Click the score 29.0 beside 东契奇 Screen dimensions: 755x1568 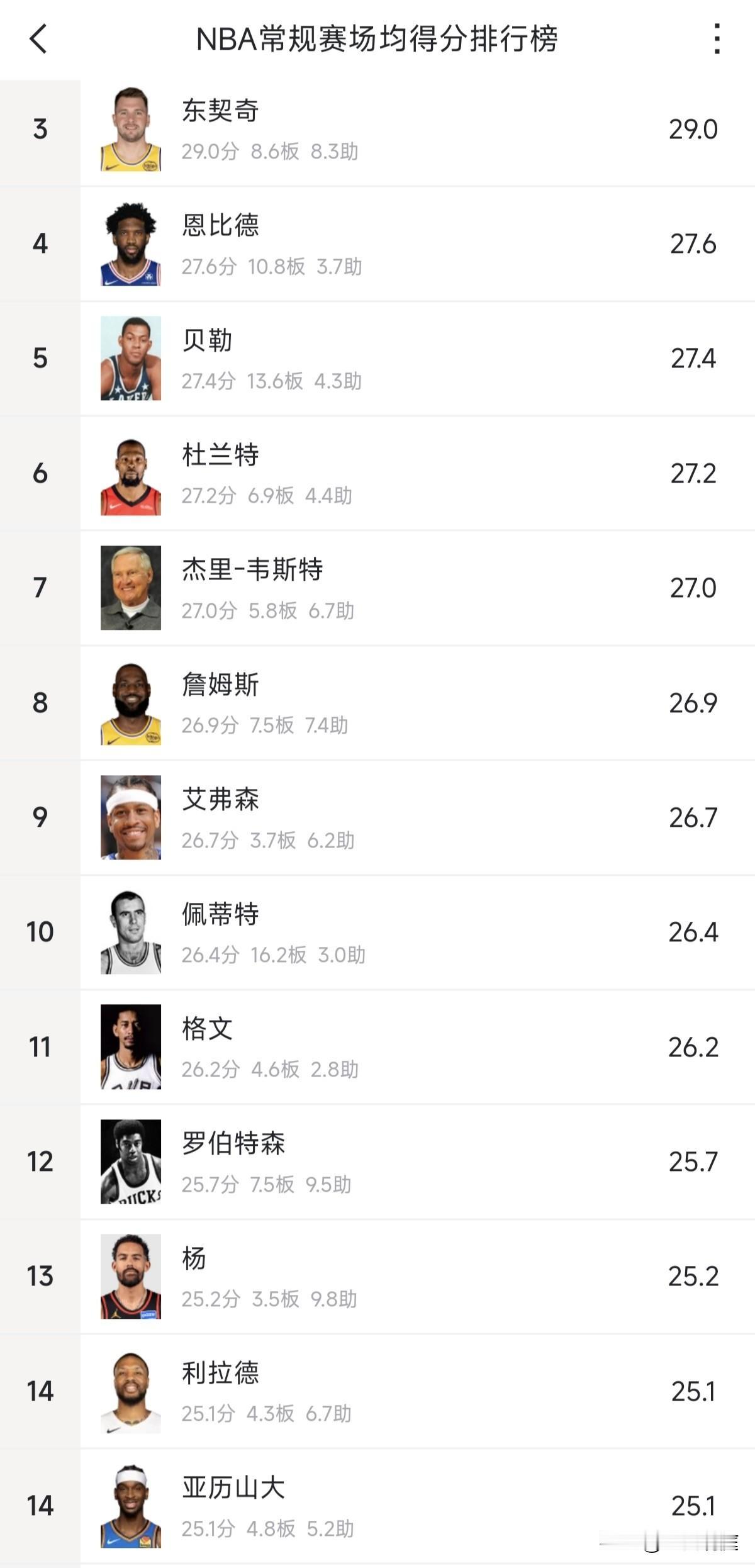[x=693, y=129]
